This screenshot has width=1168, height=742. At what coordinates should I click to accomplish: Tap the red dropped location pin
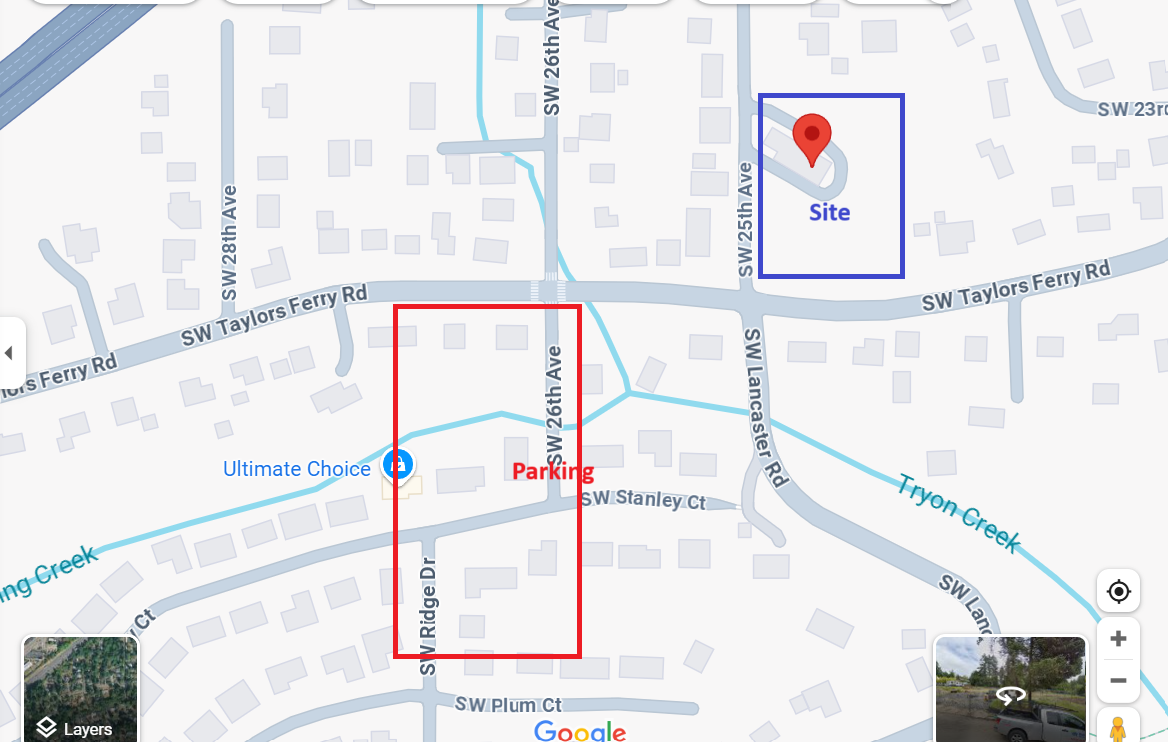pos(812,138)
